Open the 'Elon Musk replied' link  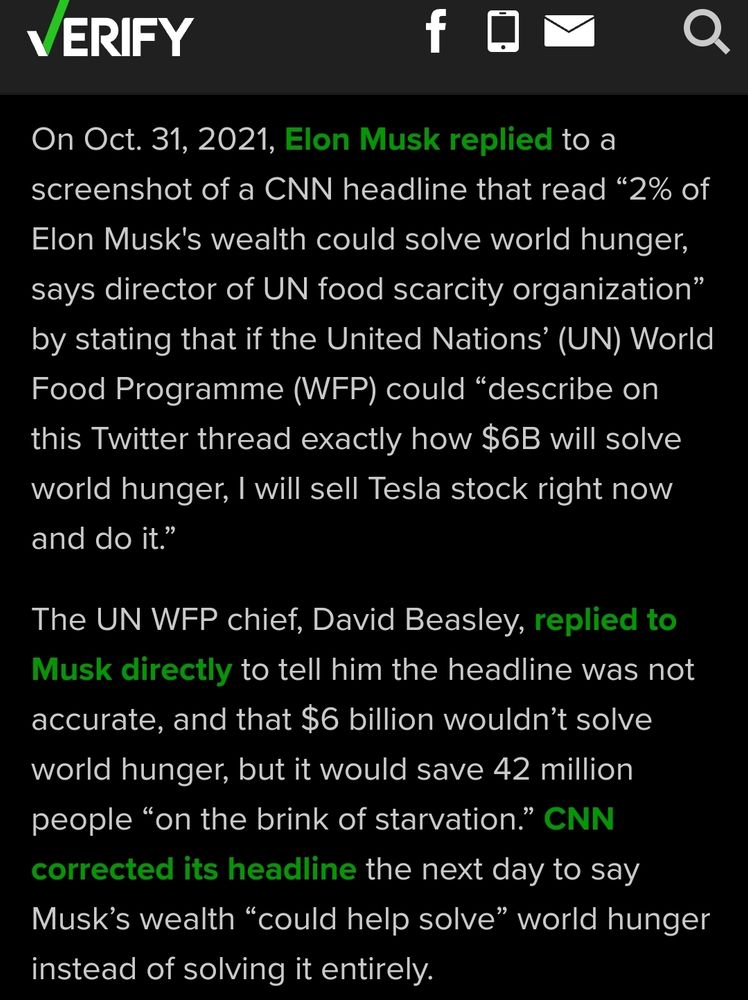tap(418, 139)
